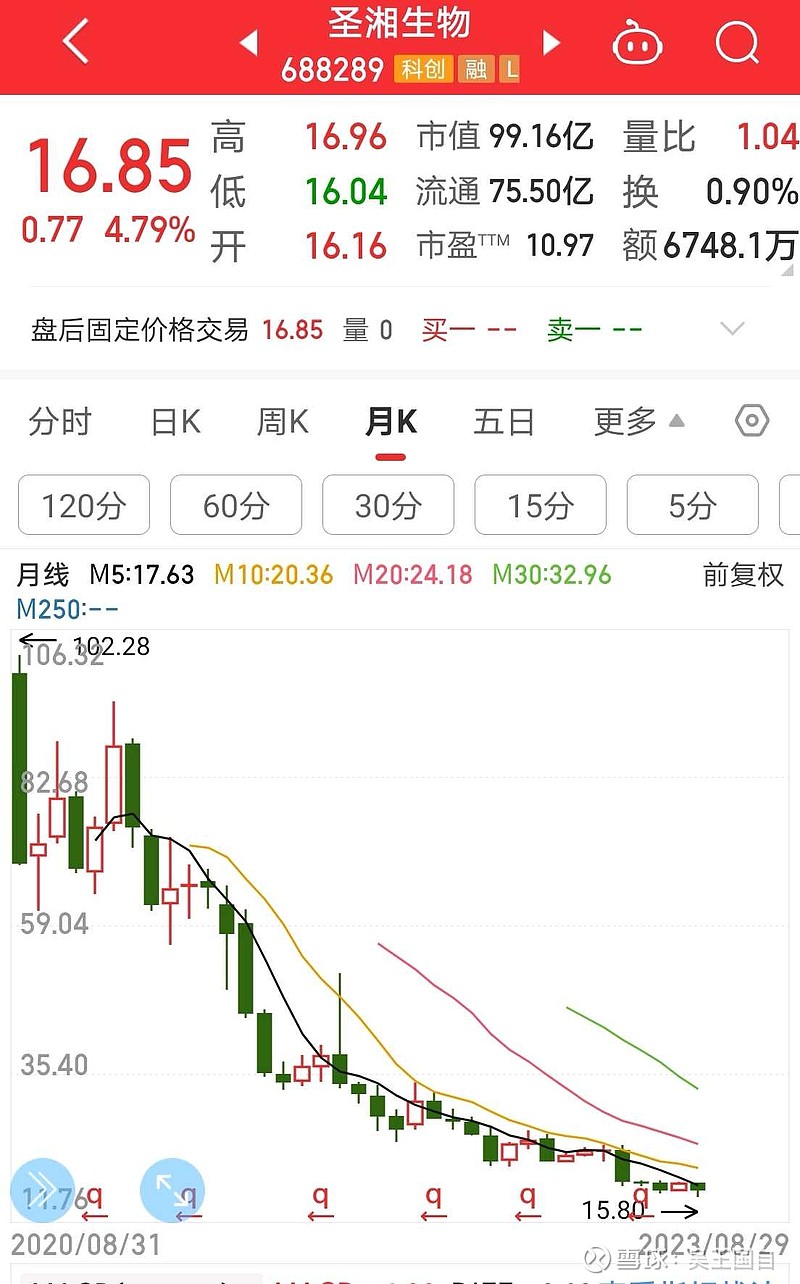Open the robot assistant icon
The image size is (800, 1284).
(x=637, y=43)
